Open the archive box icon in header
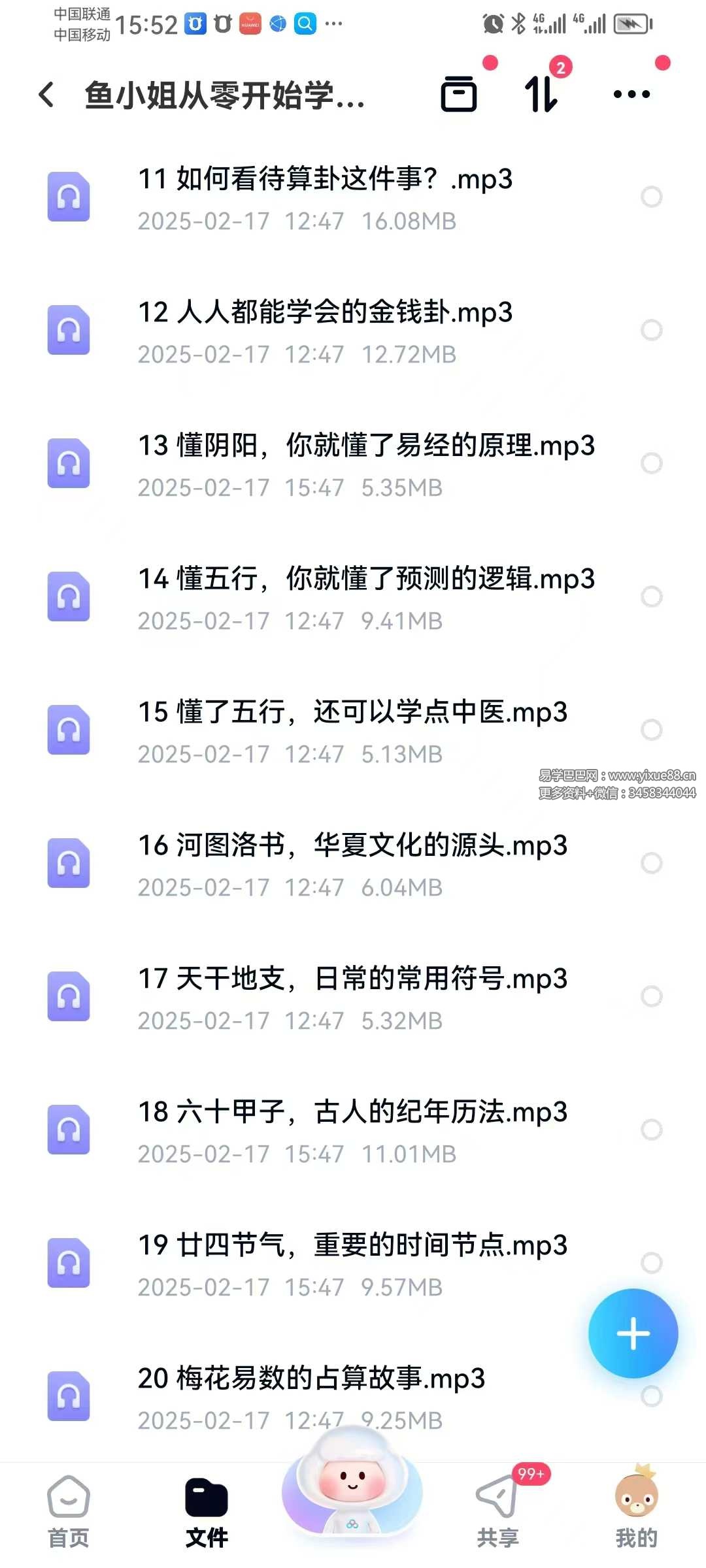Screen dimensions: 706x1568 (459, 94)
